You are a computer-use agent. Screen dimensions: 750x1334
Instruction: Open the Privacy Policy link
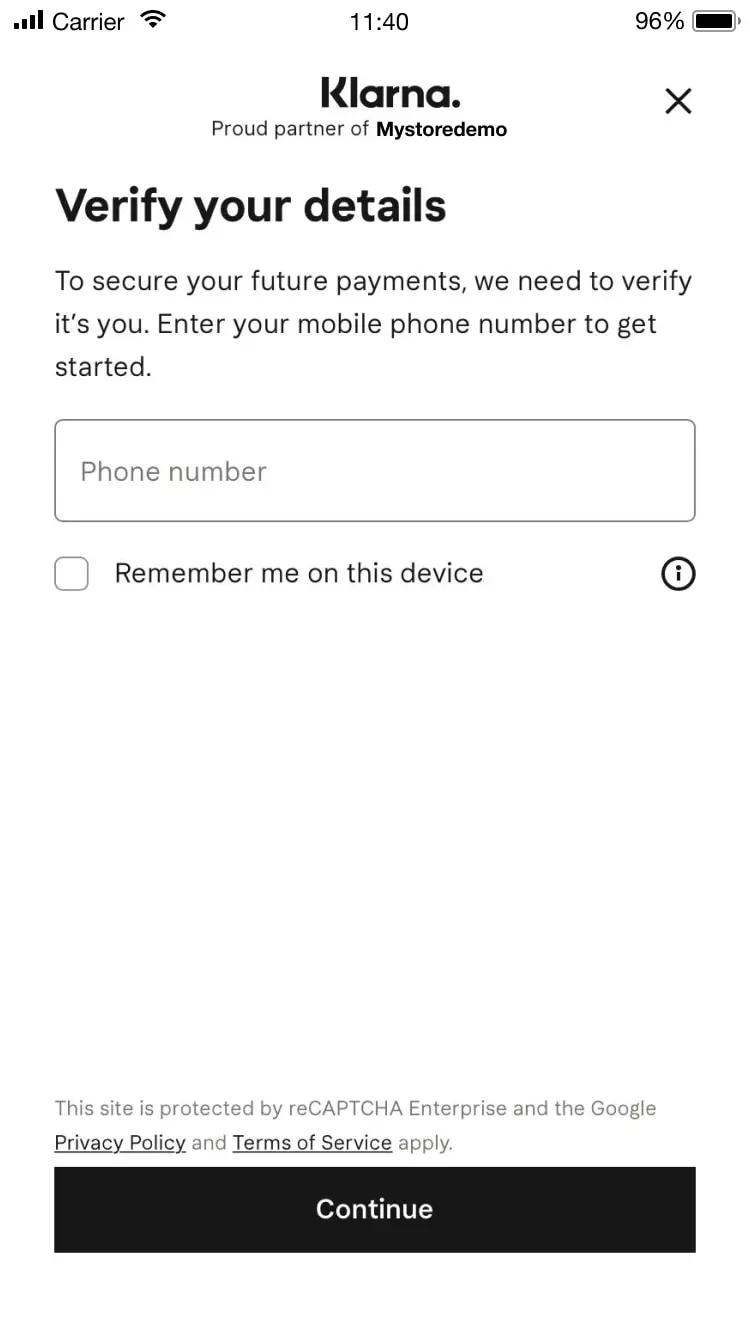pos(119,1142)
